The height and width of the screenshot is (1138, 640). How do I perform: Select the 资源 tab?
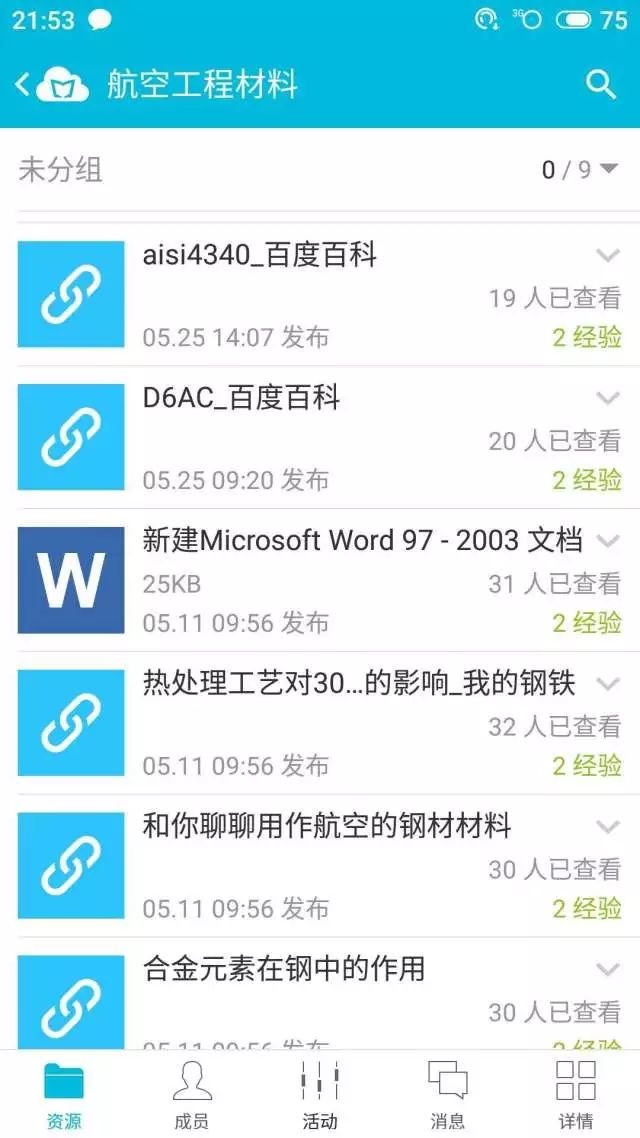(x=64, y=1094)
